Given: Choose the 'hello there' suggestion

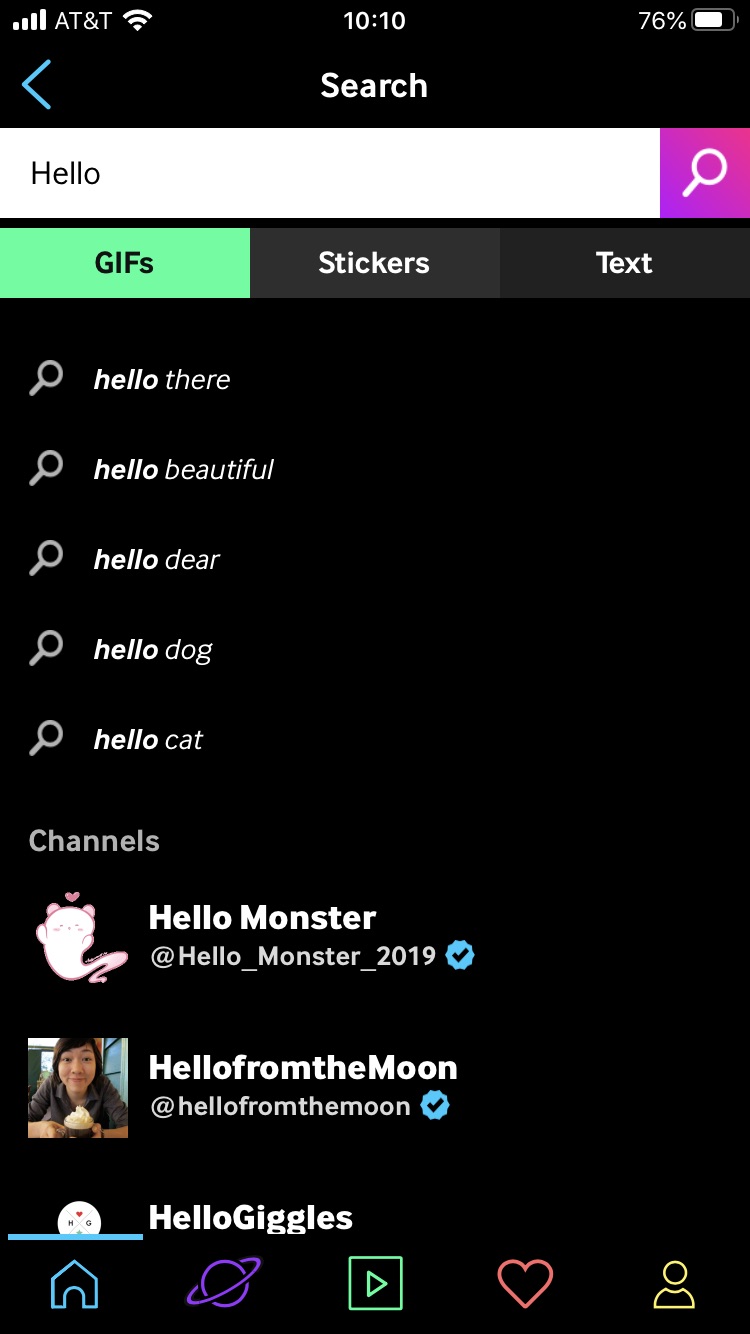Looking at the screenshot, I should point(162,380).
